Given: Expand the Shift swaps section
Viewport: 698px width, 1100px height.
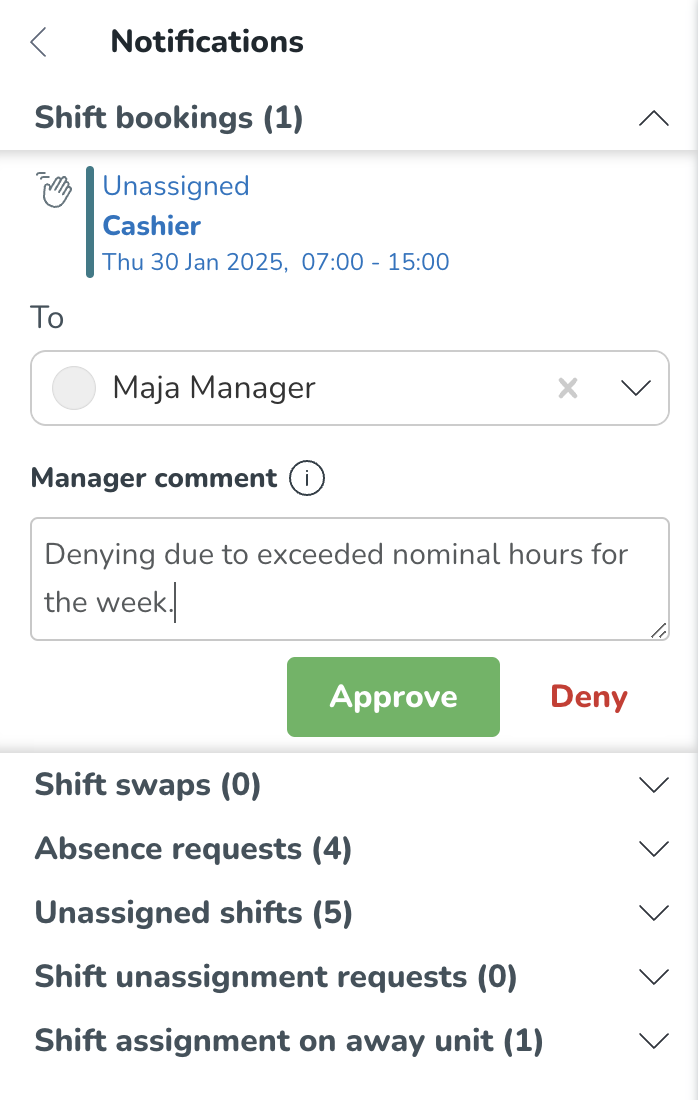Looking at the screenshot, I should [x=653, y=785].
